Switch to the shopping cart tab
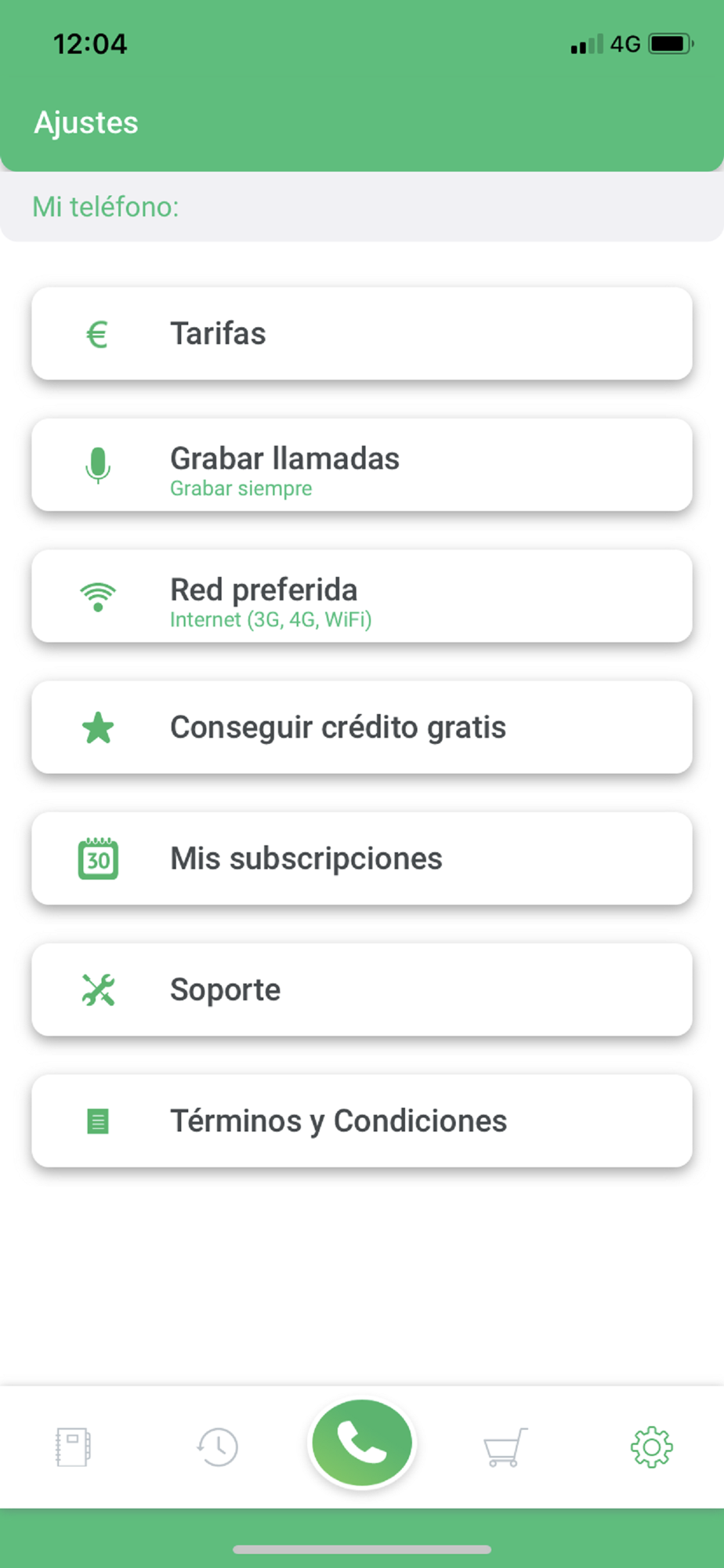The height and width of the screenshot is (1568, 724). pos(505,1447)
